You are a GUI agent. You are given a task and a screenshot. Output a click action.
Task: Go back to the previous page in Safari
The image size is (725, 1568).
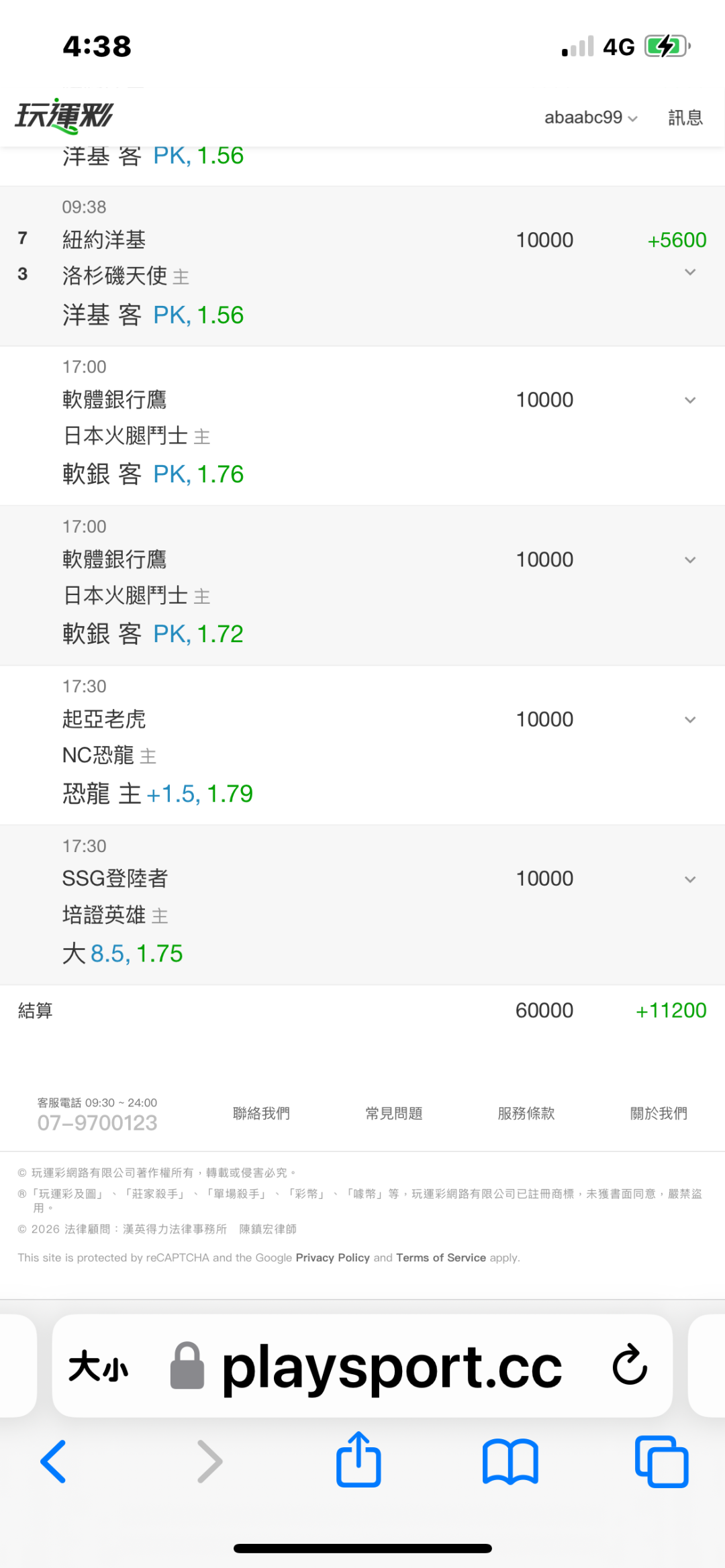(54, 1461)
